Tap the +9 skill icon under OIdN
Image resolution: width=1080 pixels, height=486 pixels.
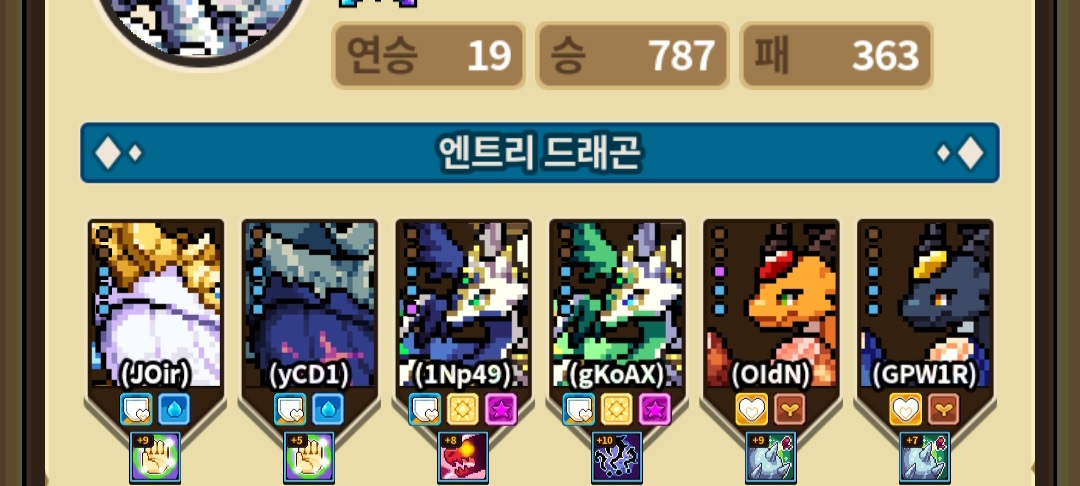pyautogui.click(x=771, y=457)
